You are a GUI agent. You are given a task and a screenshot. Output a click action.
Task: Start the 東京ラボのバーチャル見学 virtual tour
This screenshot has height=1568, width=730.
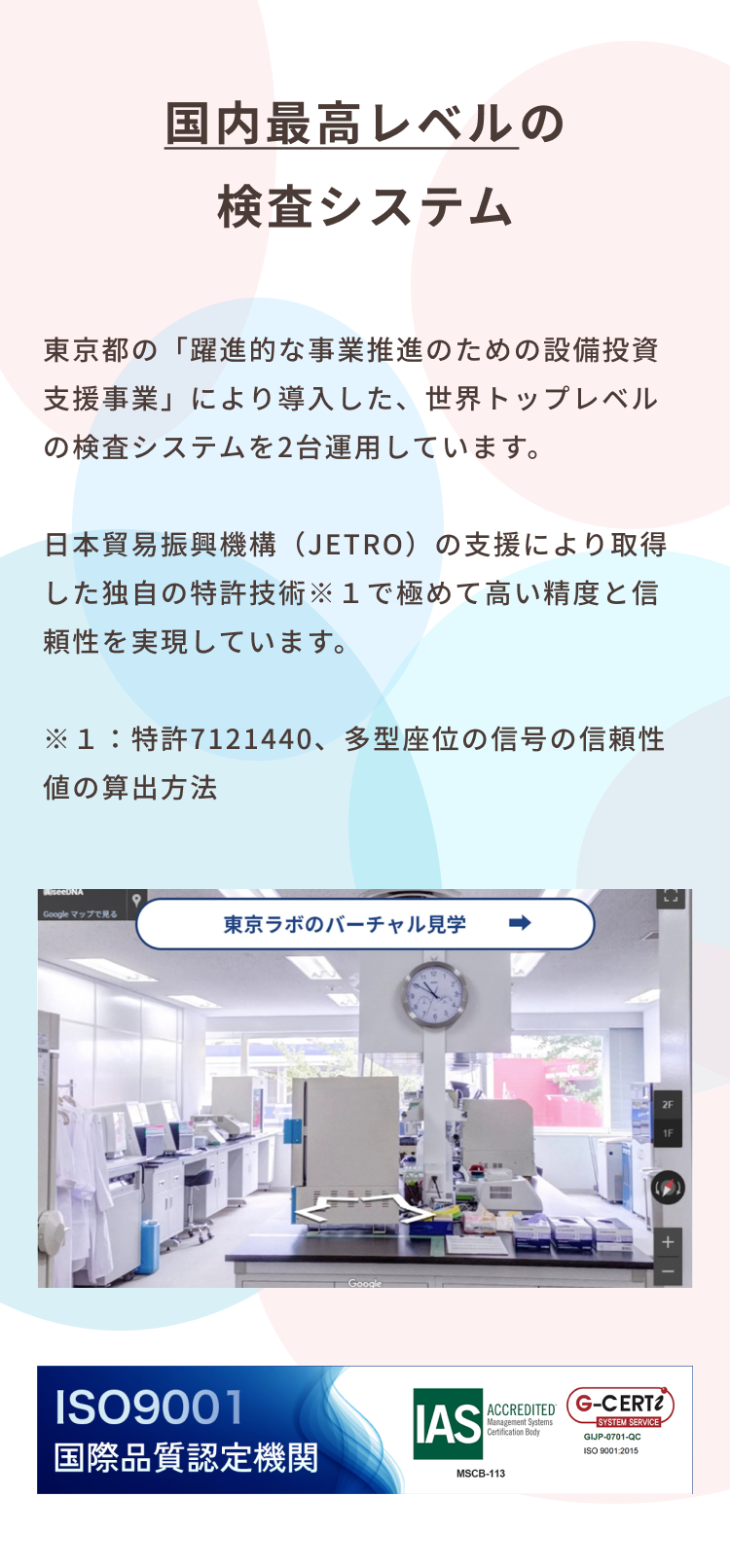pyautogui.click(x=346, y=925)
